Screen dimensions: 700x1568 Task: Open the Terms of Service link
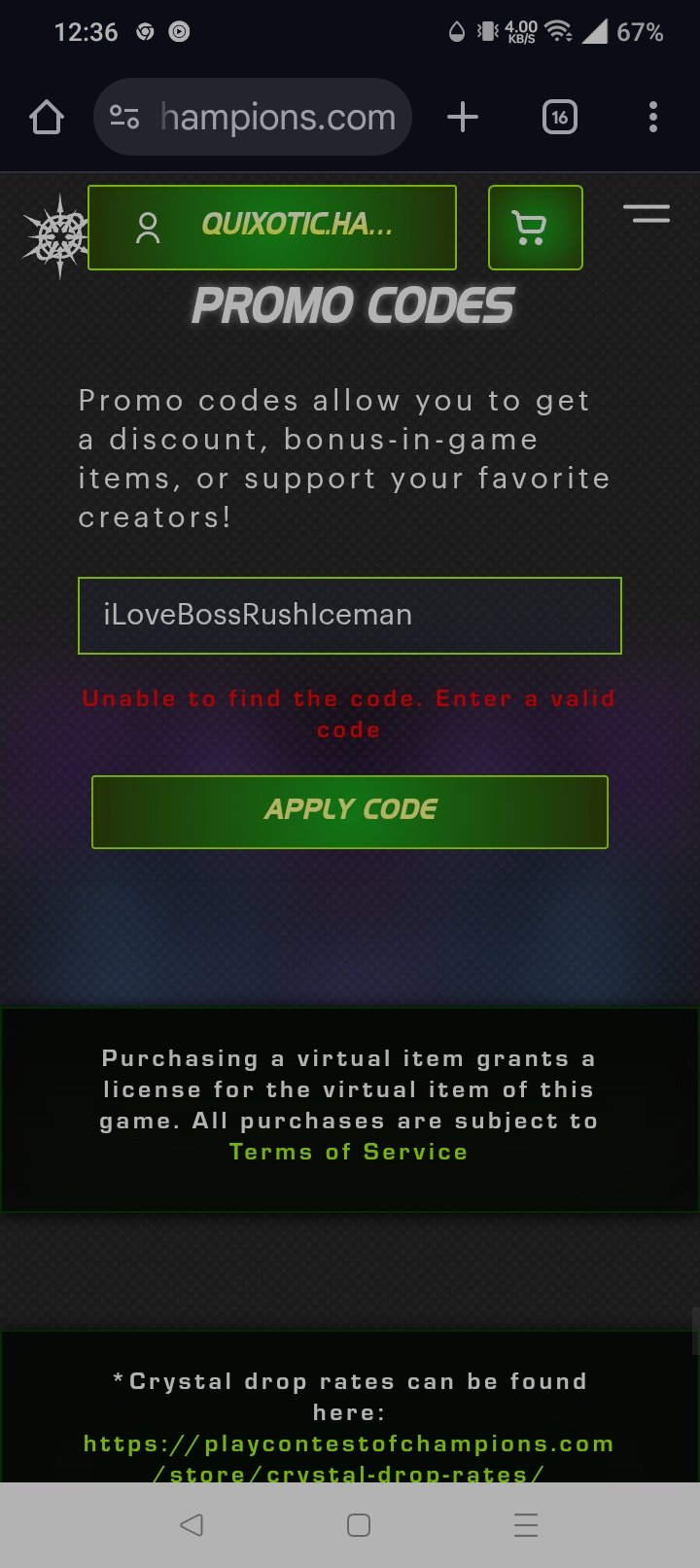click(348, 1152)
